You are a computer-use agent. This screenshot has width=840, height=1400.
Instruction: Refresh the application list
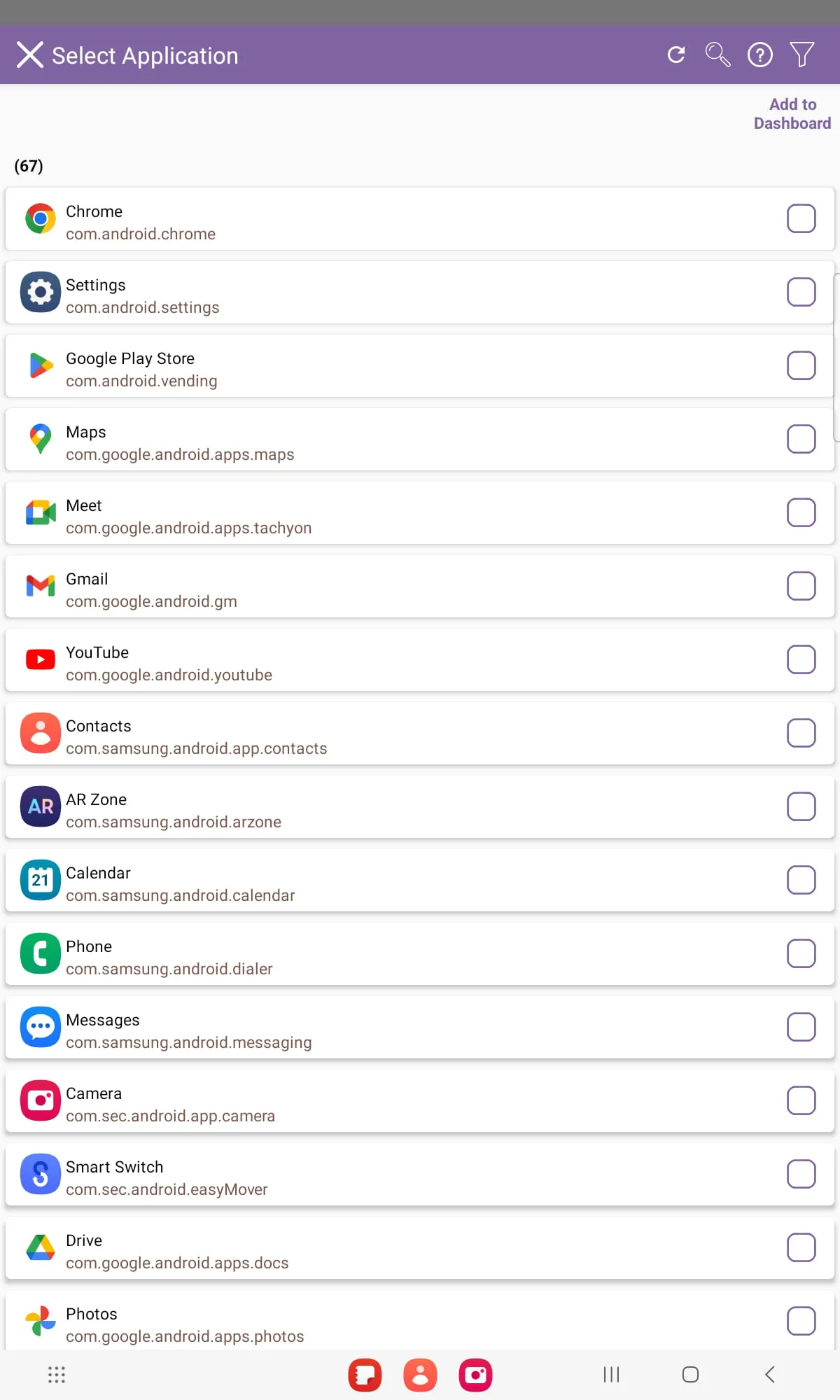[x=676, y=55]
